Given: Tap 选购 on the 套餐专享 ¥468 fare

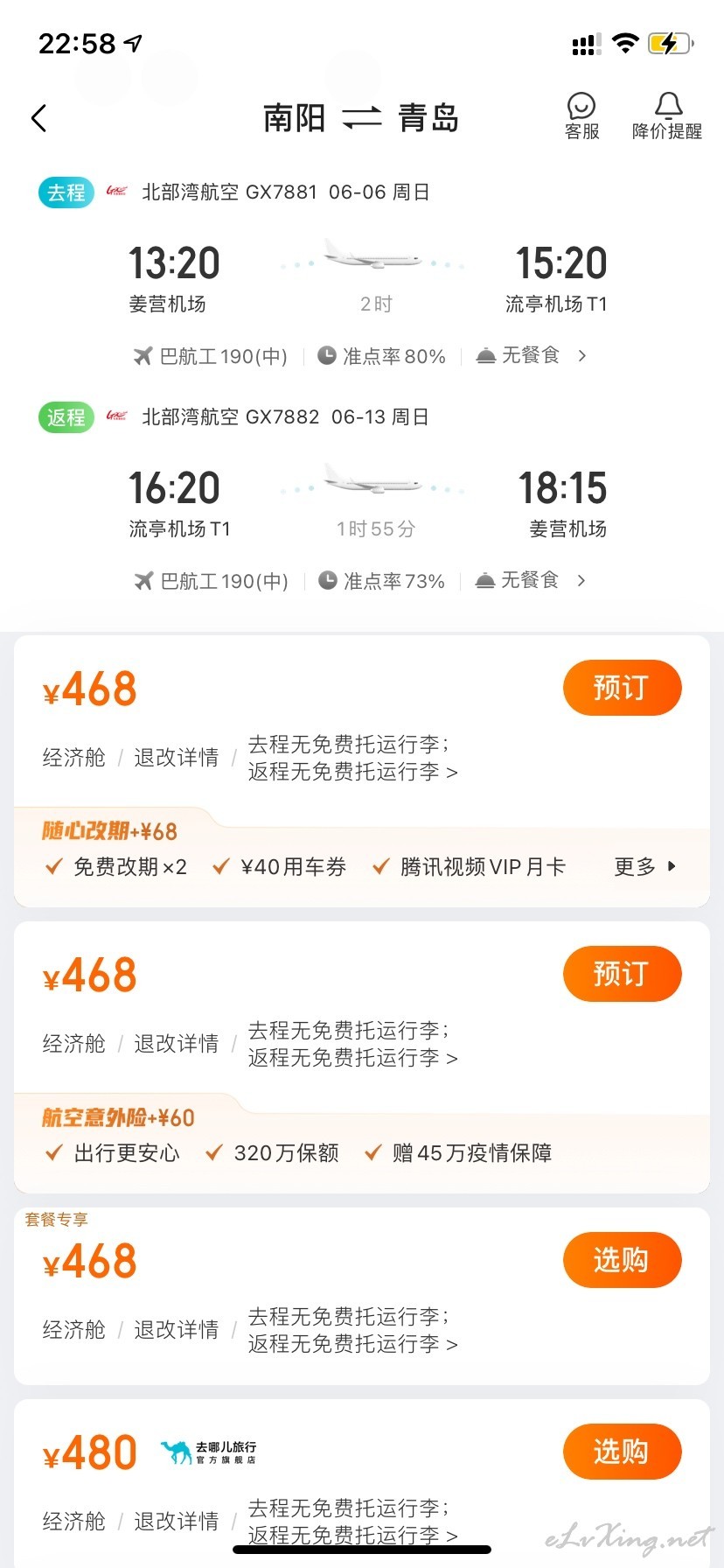Looking at the screenshot, I should [x=622, y=1260].
